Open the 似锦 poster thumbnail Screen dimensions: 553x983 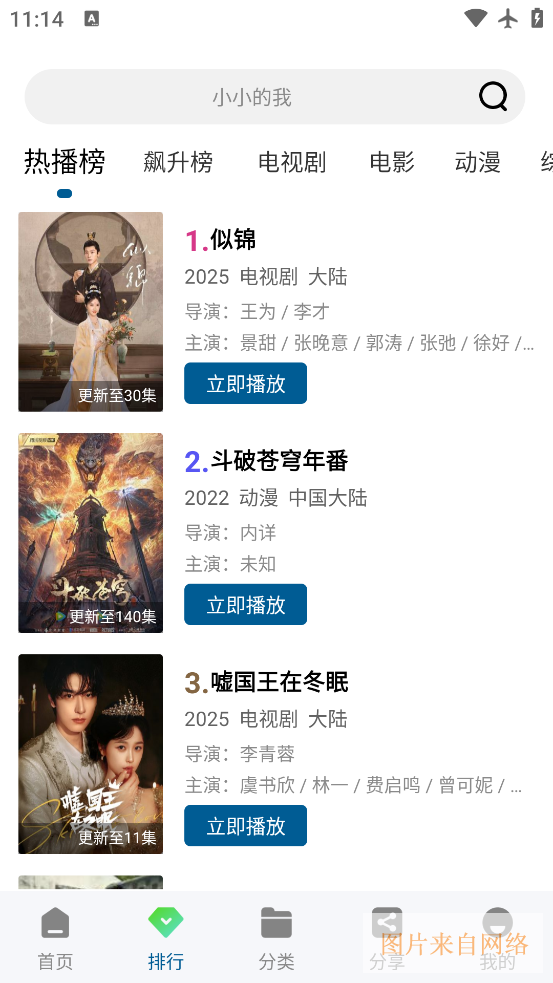pos(90,312)
